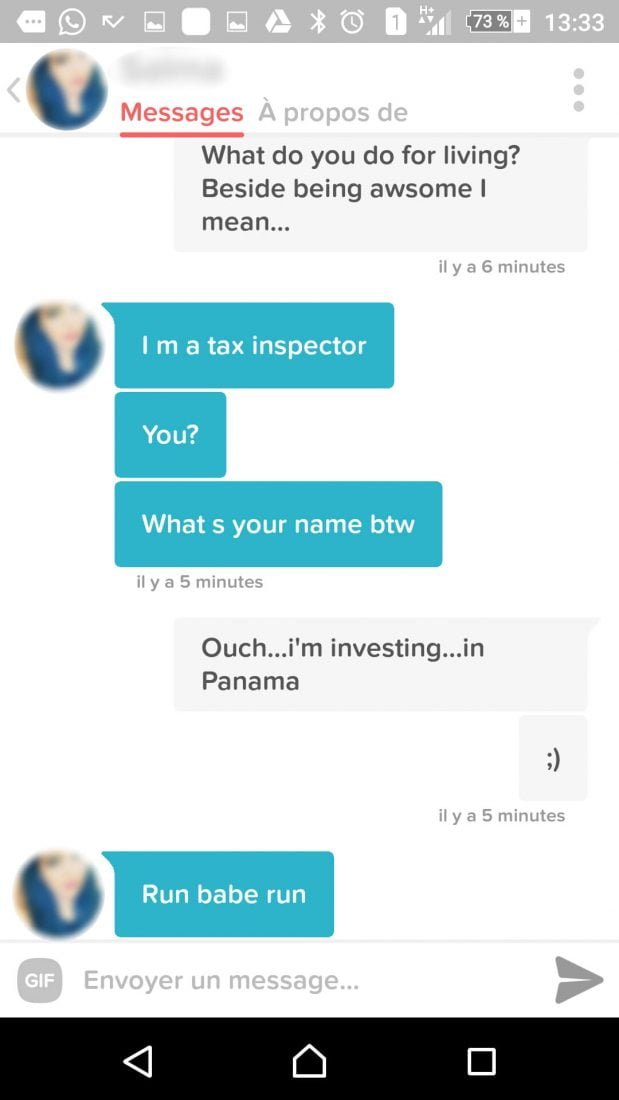619x1100 pixels.
Task: Go back using the top-left chevron
Action: point(14,90)
